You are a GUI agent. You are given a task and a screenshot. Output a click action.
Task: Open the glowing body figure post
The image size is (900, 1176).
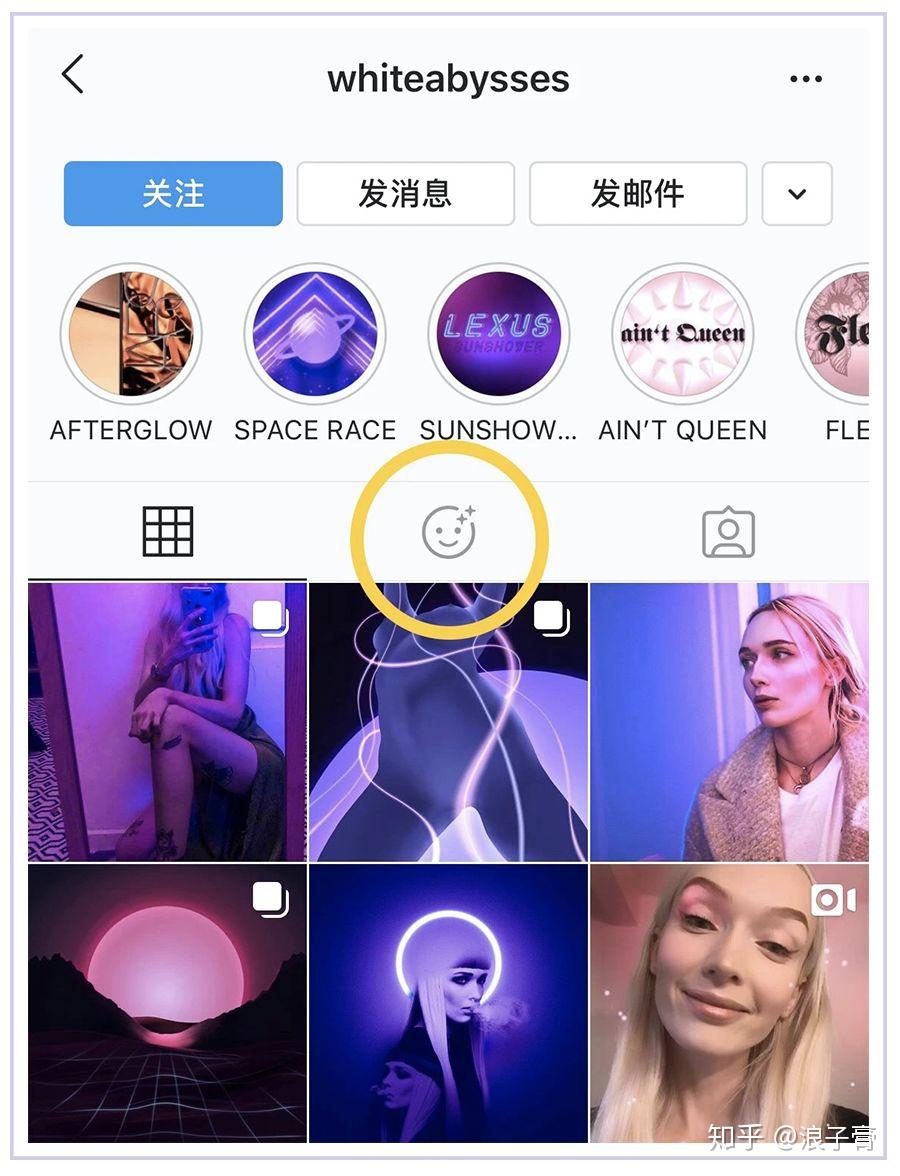pos(448,722)
